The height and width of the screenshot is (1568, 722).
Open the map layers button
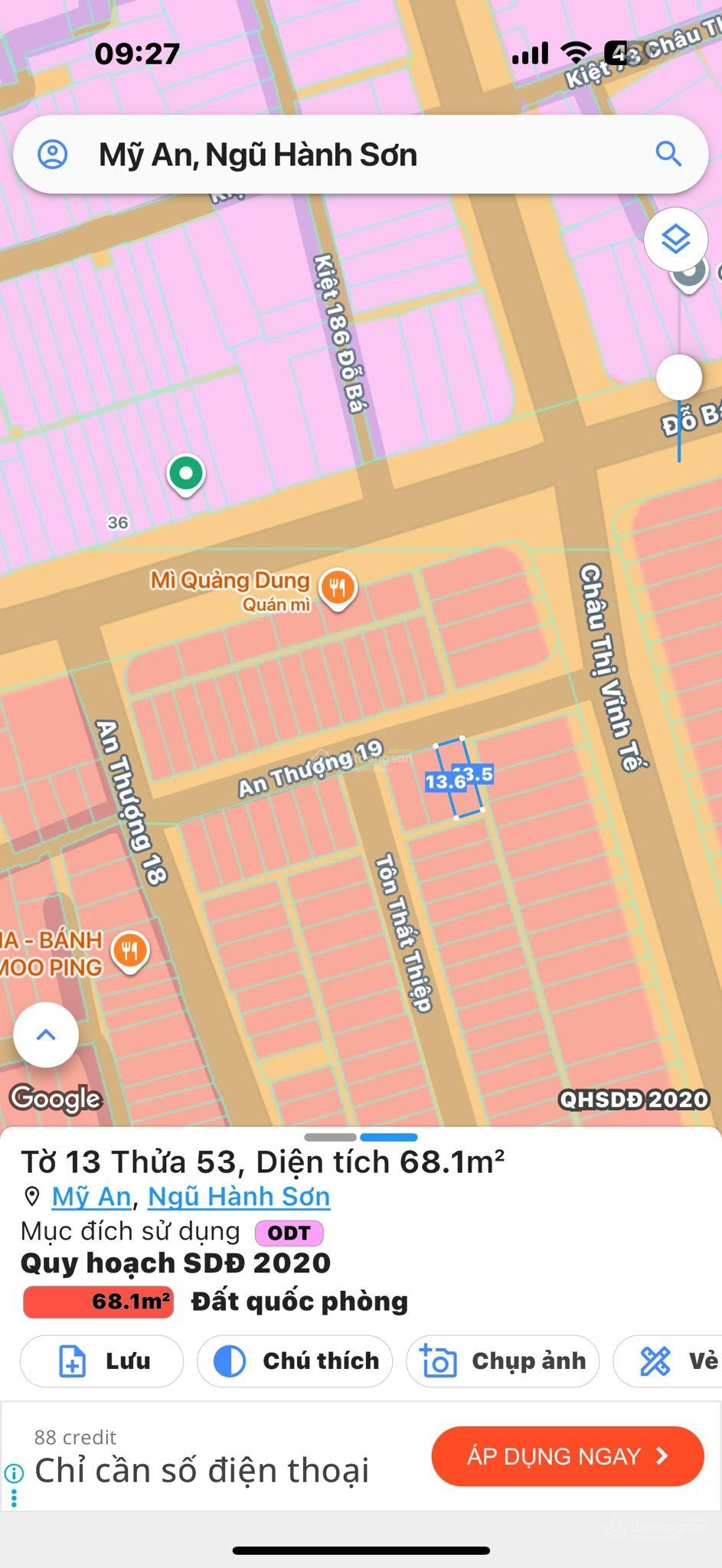(x=675, y=240)
